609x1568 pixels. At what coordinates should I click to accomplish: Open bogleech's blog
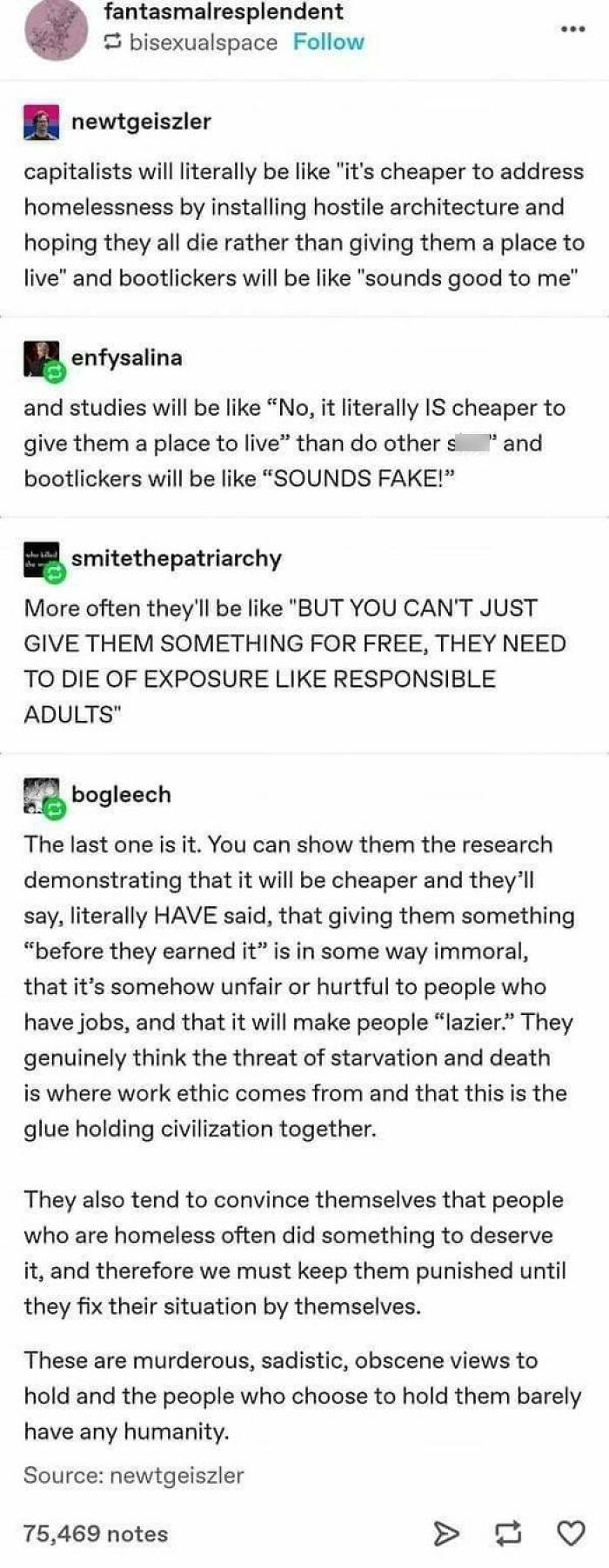[121, 794]
